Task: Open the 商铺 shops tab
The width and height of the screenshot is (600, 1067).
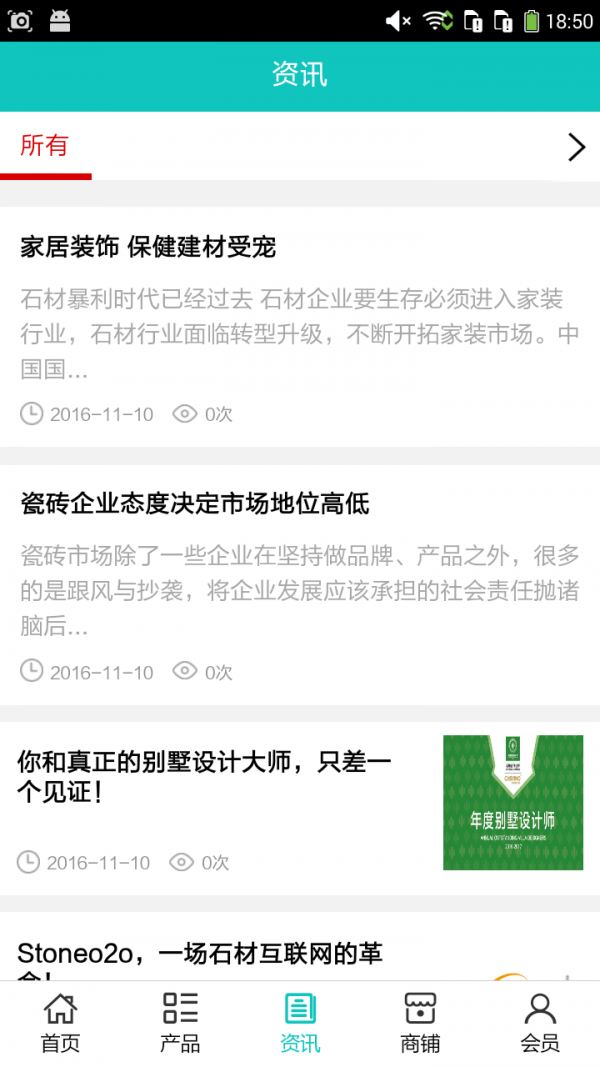Action: coord(420,1023)
